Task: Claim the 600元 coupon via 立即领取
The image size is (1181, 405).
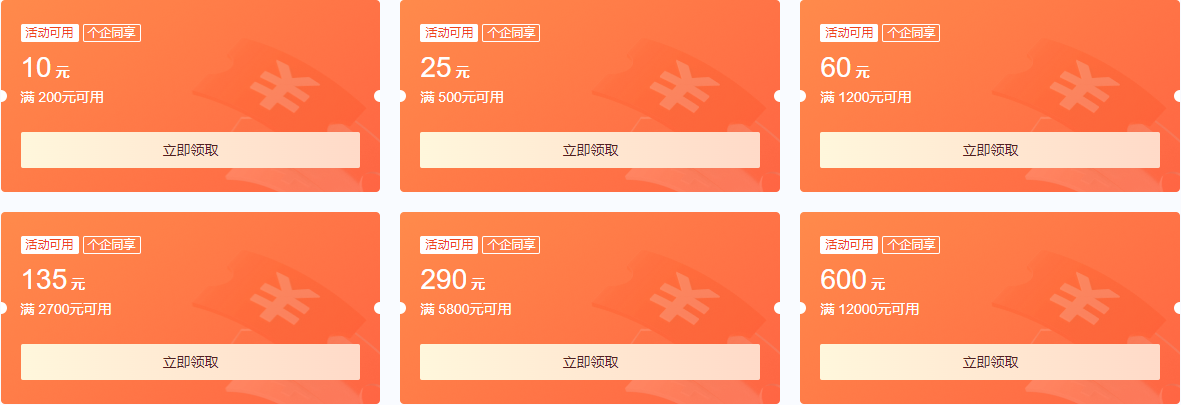Action: pyautogui.click(x=990, y=362)
